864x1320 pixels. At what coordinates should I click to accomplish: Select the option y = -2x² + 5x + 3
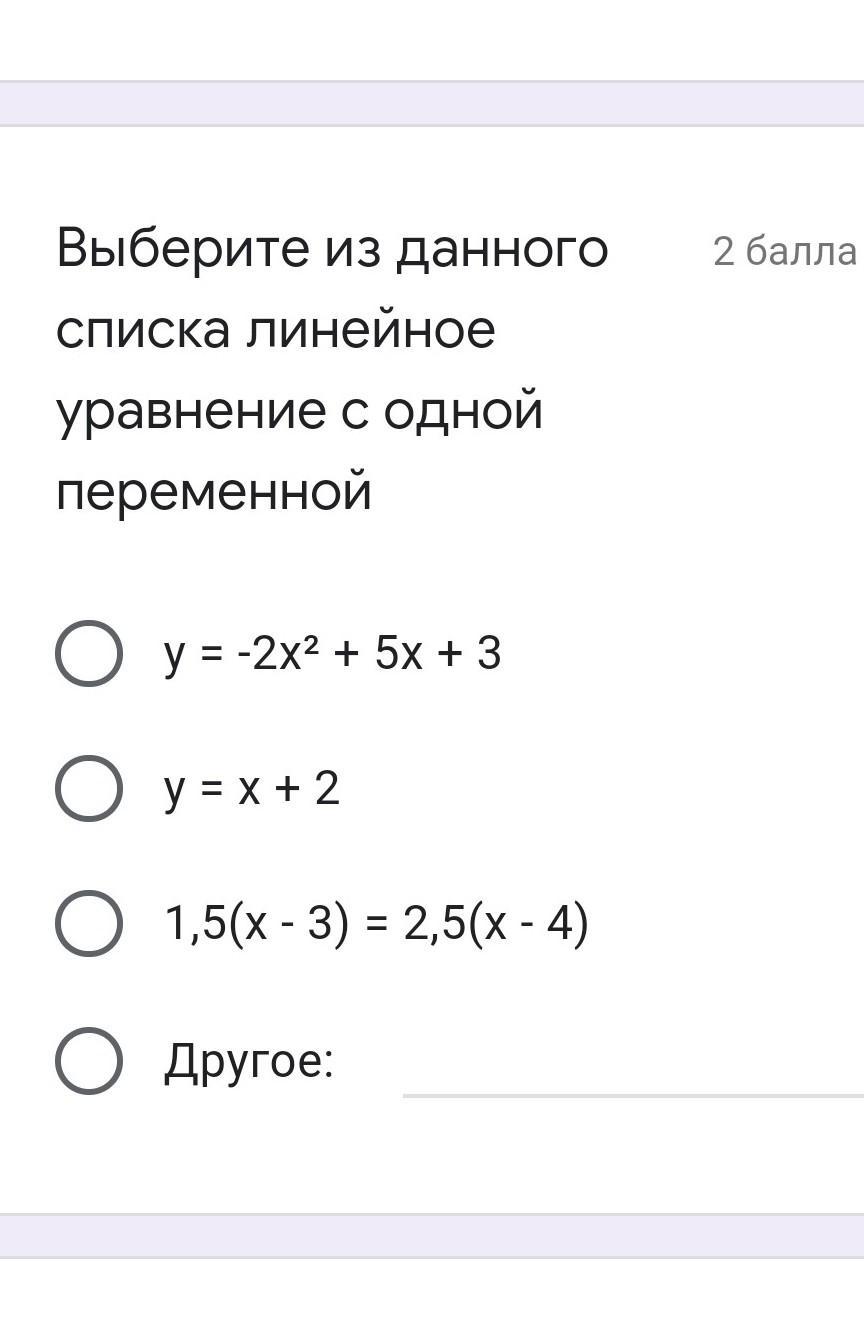click(89, 654)
